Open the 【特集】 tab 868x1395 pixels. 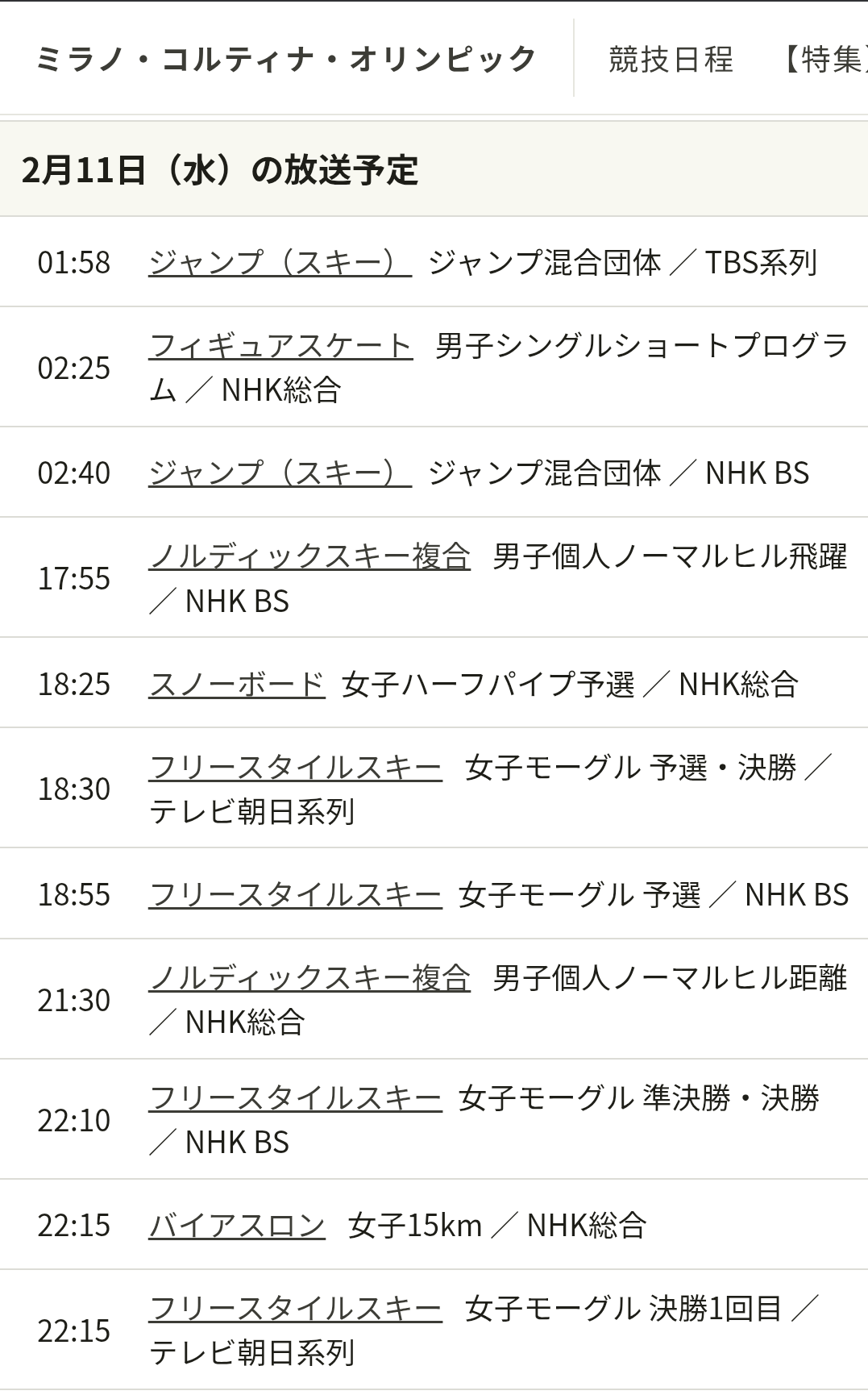click(822, 59)
